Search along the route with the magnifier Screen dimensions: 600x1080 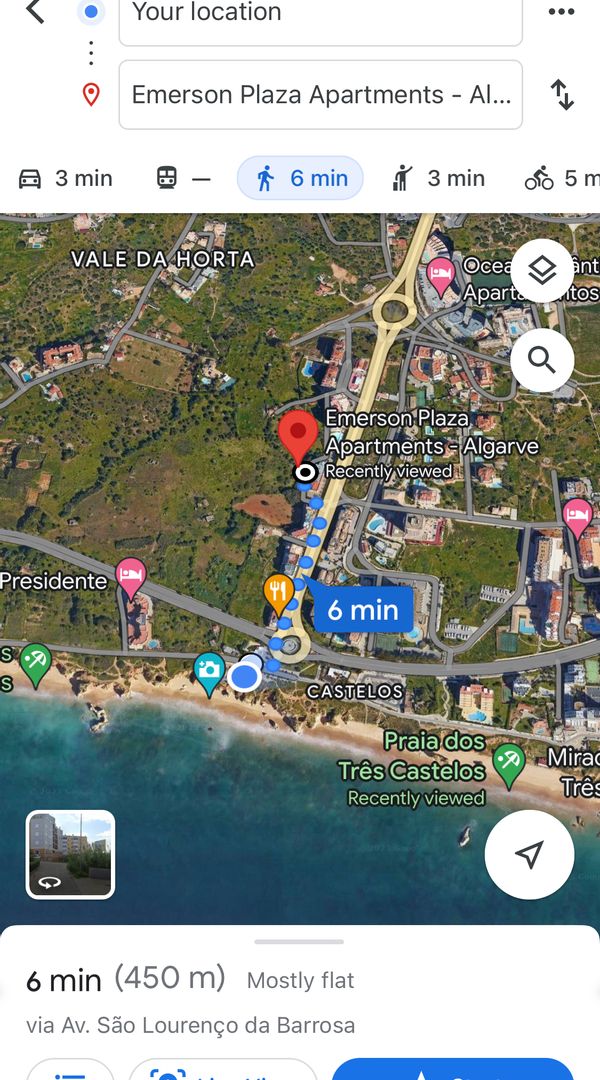(542, 359)
